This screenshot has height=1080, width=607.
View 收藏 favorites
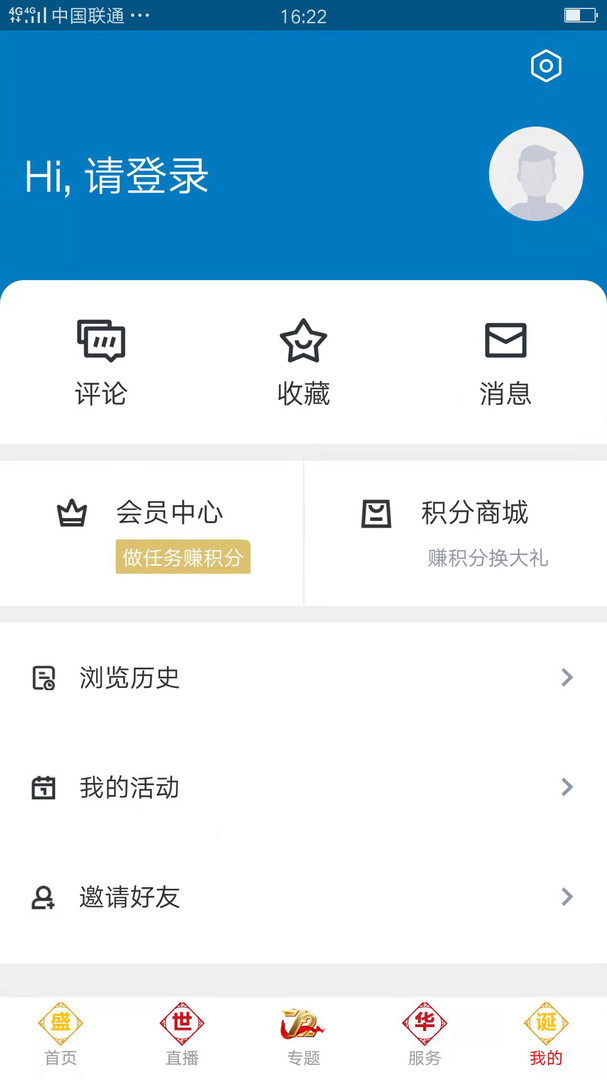coord(303,362)
